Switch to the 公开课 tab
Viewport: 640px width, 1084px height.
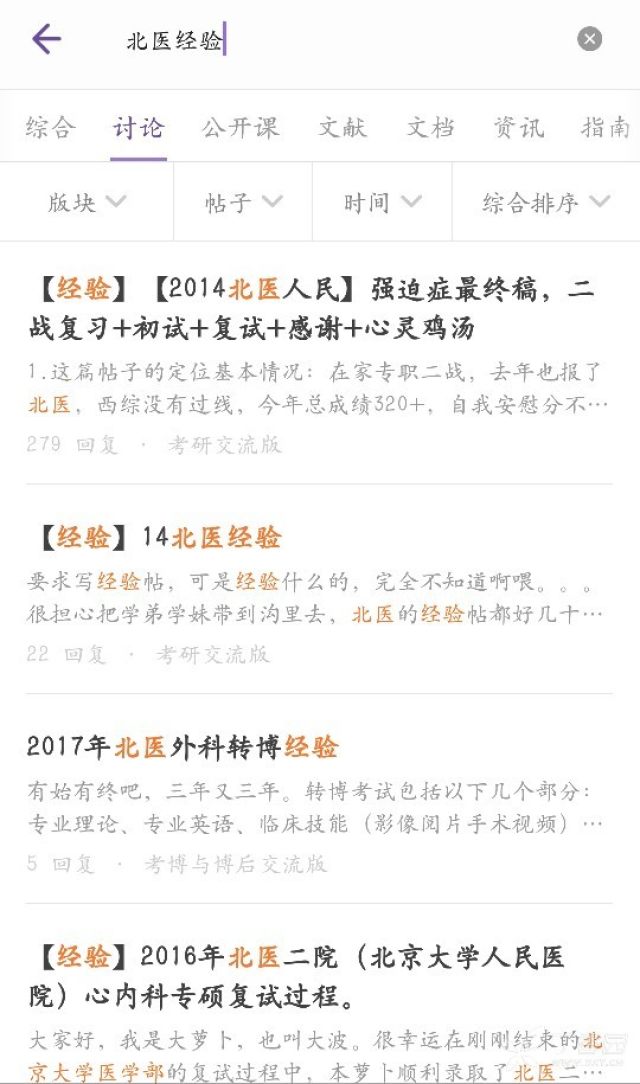tap(240, 128)
